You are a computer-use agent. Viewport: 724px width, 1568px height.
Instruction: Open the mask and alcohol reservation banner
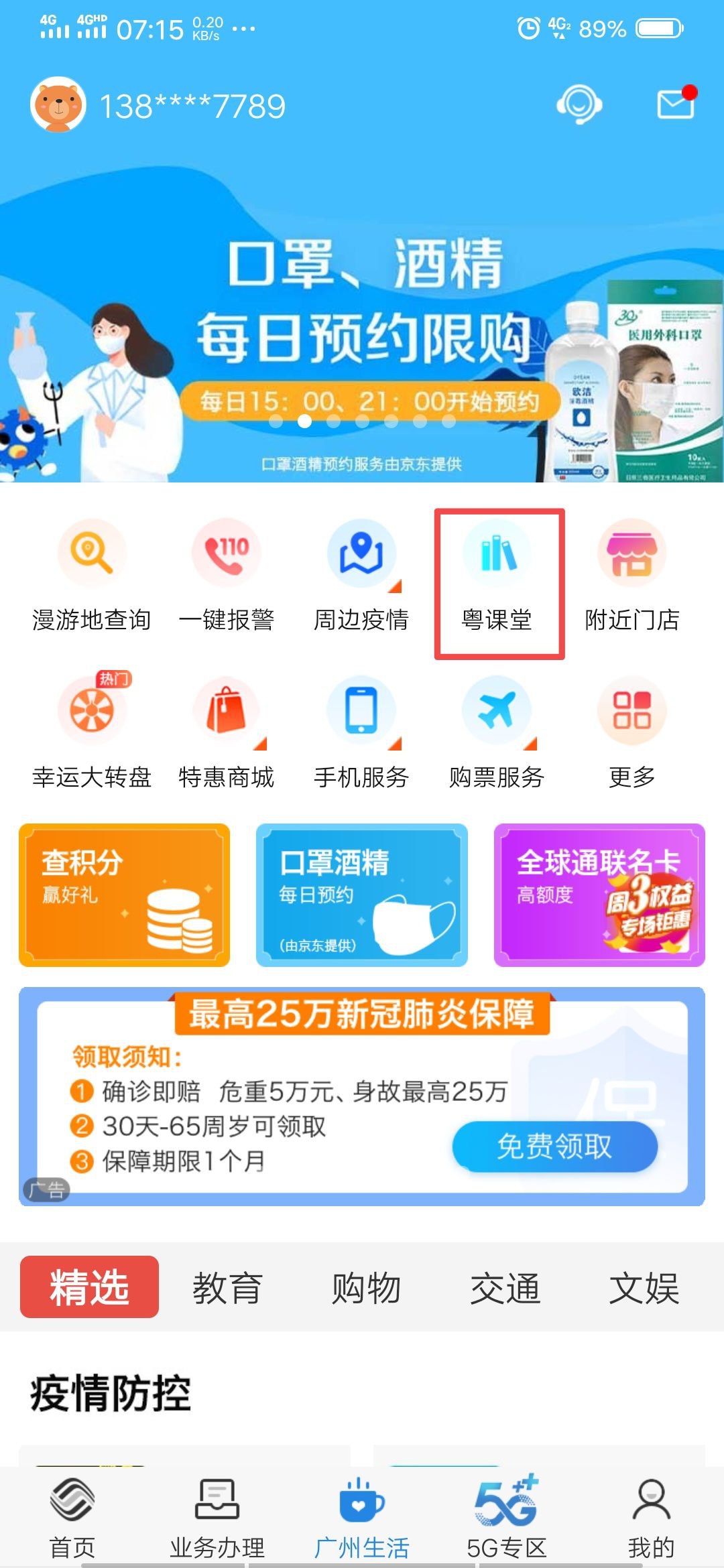point(362,335)
